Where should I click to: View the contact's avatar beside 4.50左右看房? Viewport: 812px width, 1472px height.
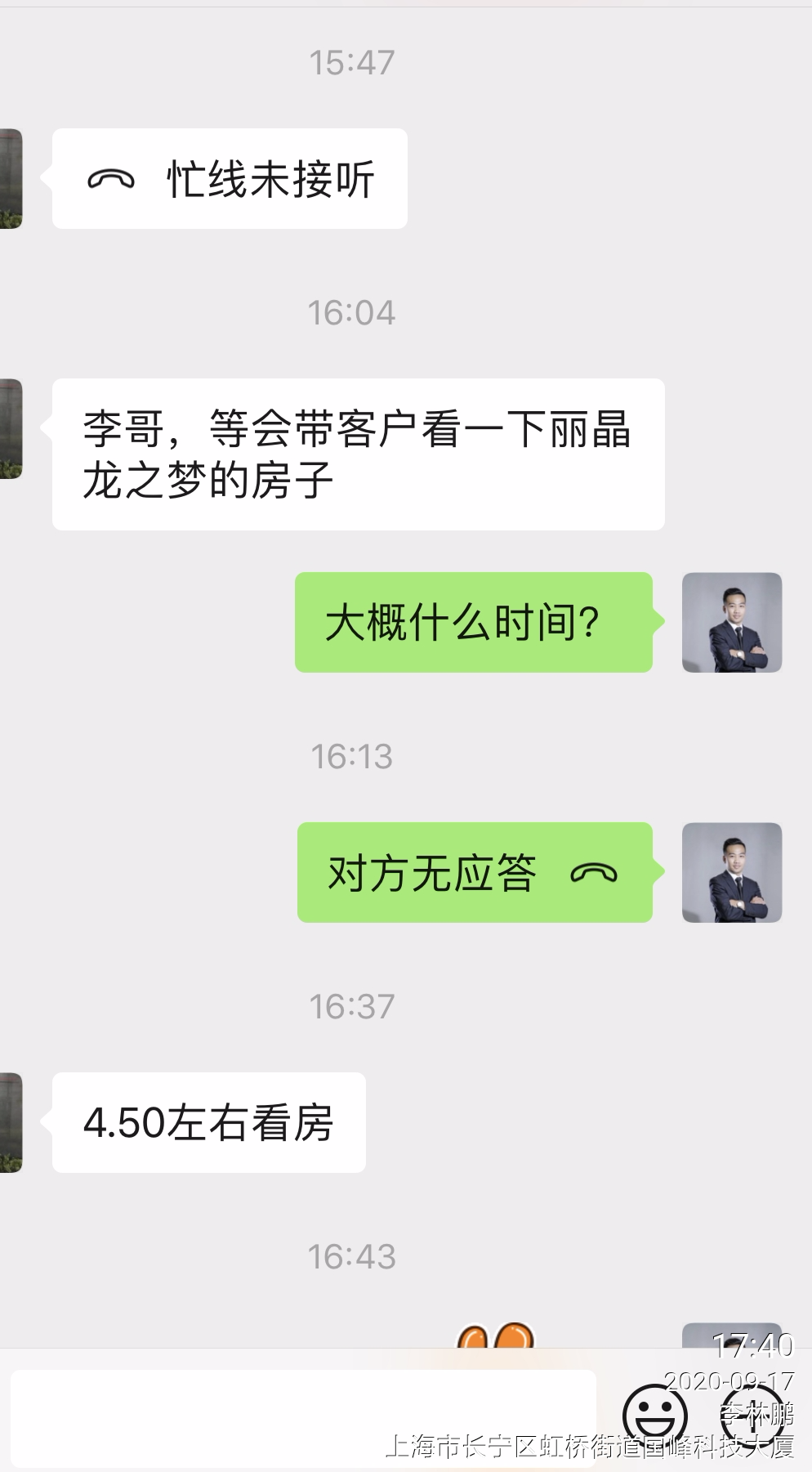click(11, 1122)
